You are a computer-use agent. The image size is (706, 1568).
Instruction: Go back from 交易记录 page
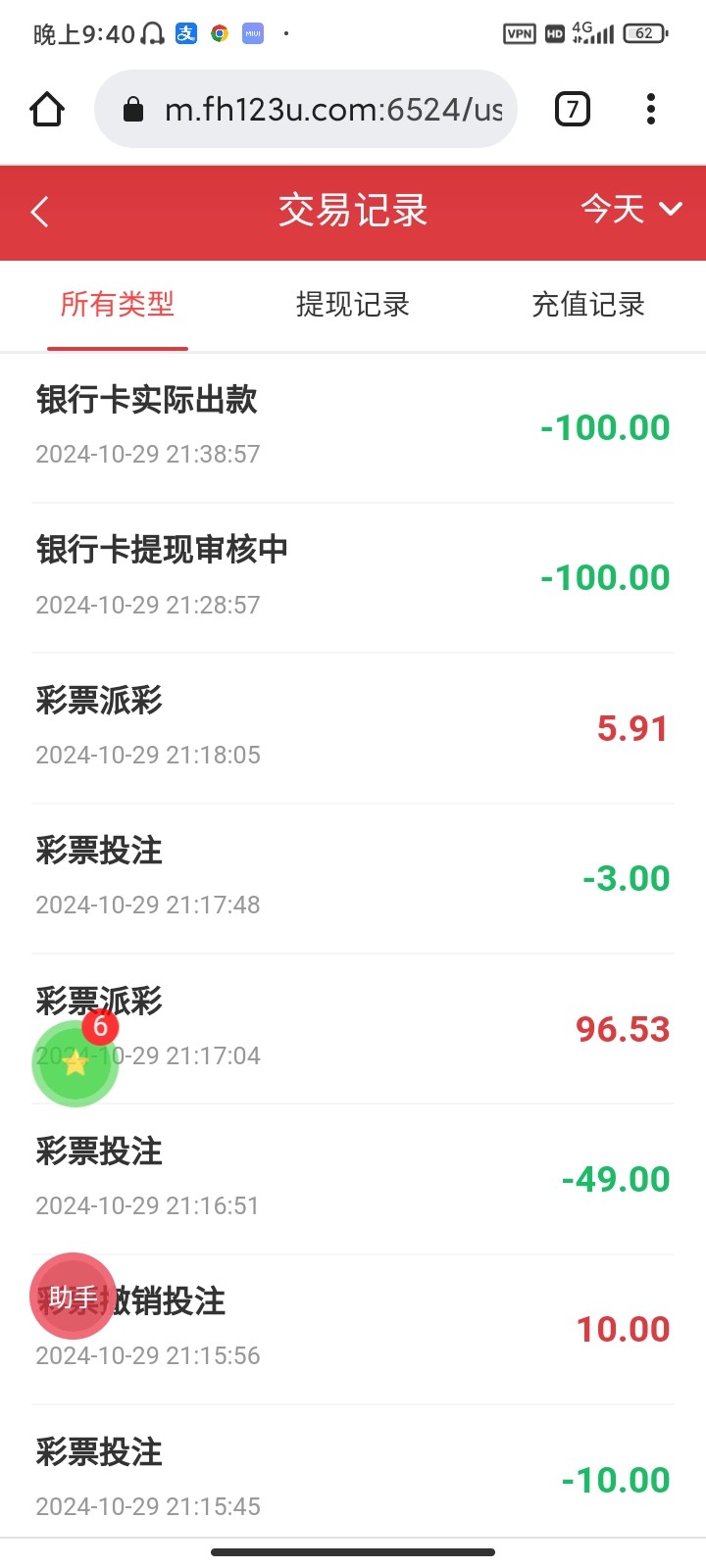(40, 212)
